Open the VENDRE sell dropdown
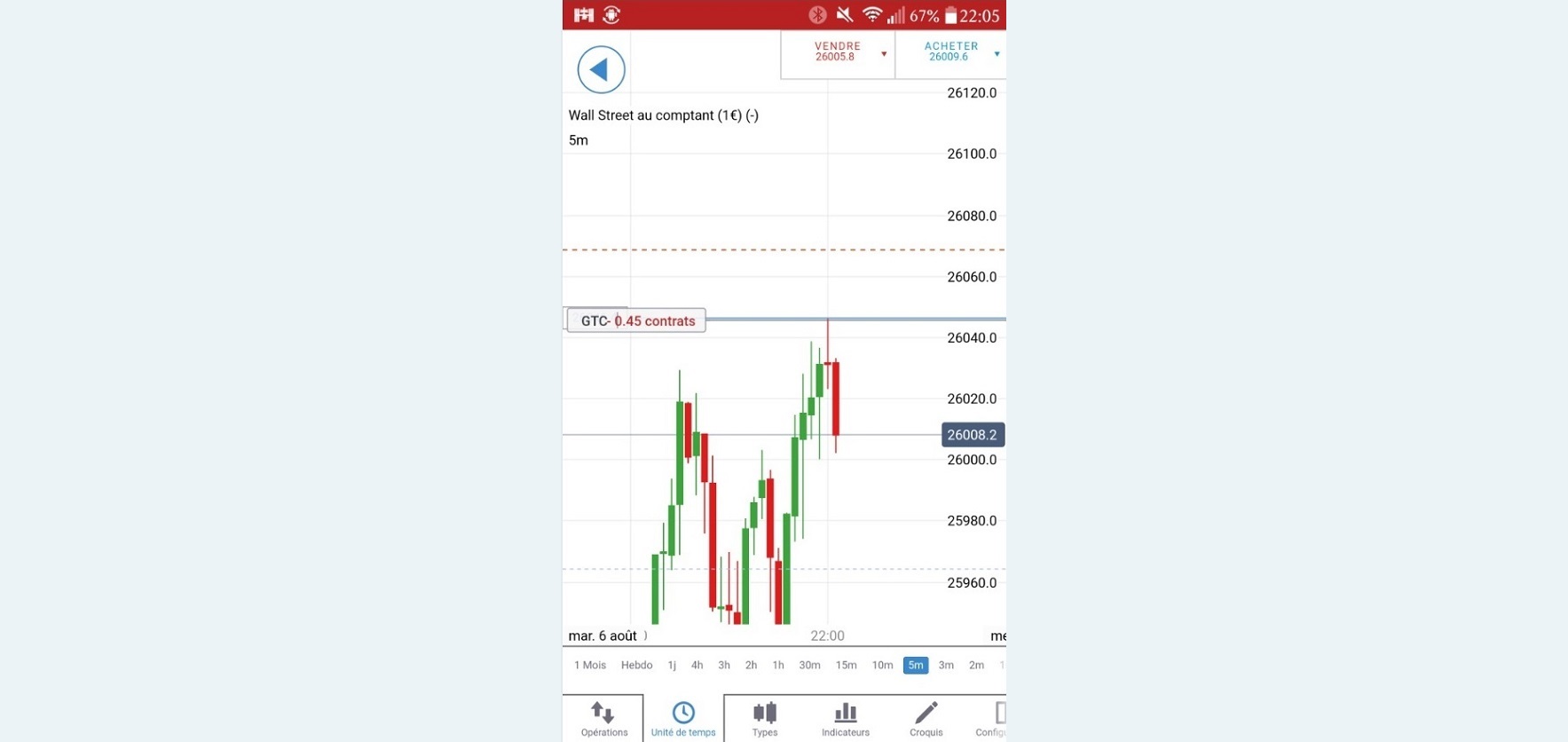This screenshot has height=742, width=1568. click(x=839, y=53)
